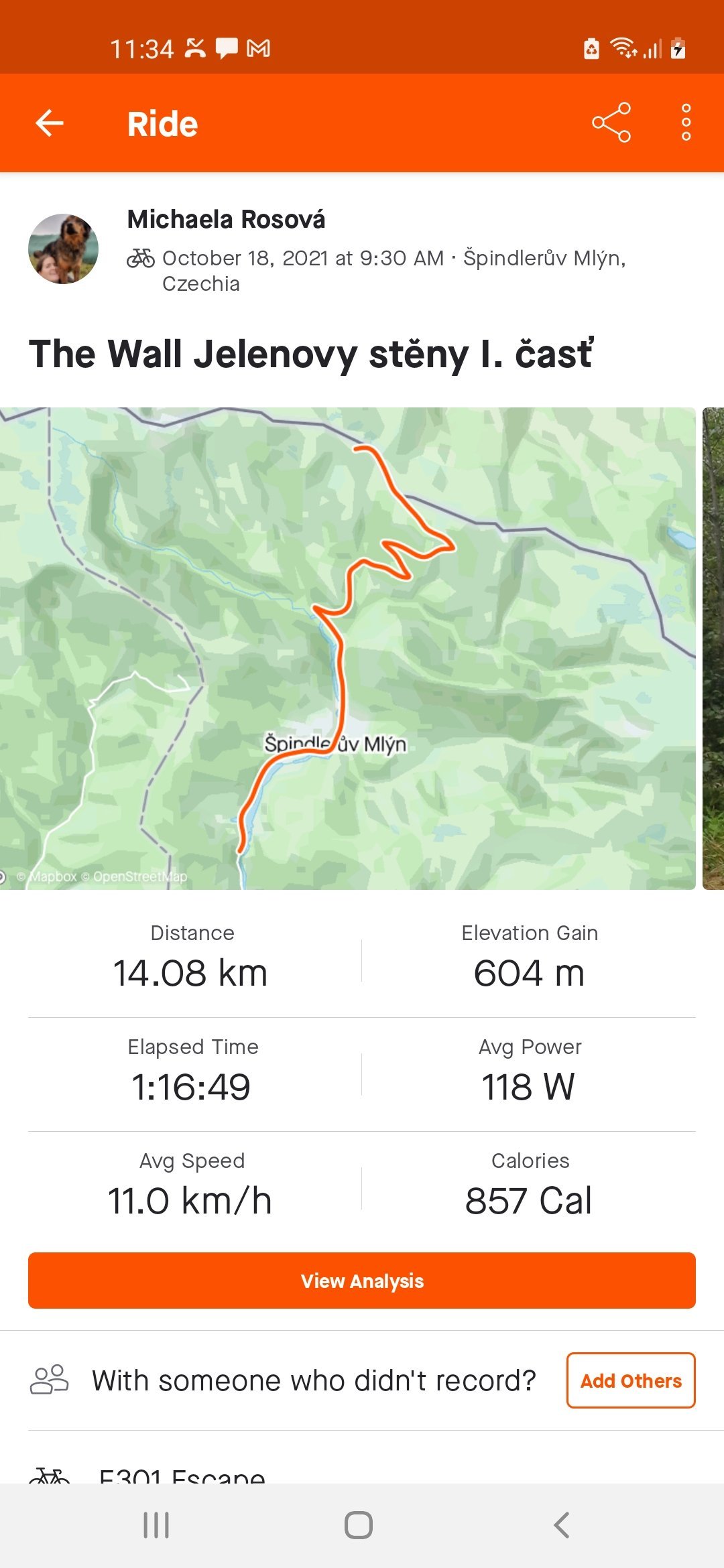Tap Add Others button
724x1568 pixels.
coord(631,1380)
